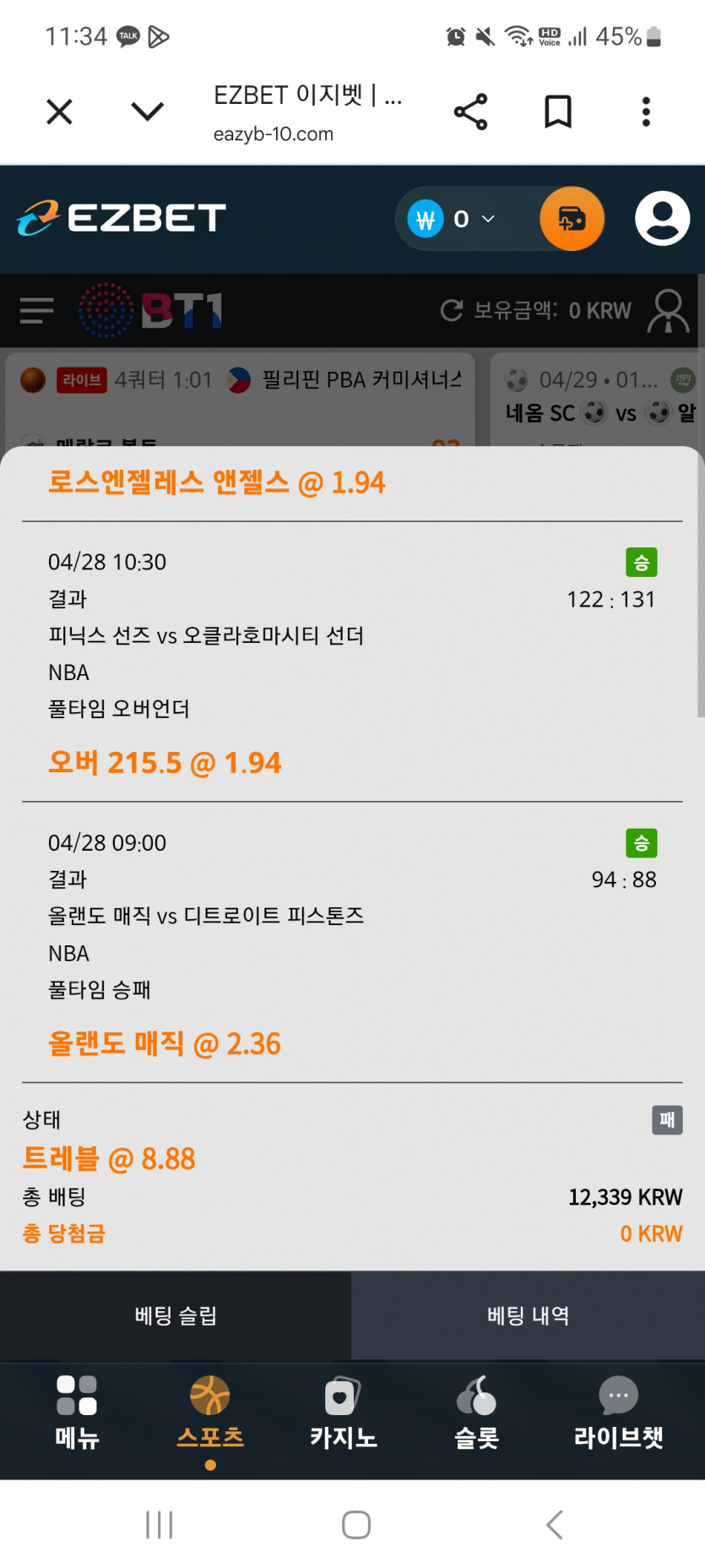705x1568 pixels.
Task: Go to the 카지노 section
Action: (343, 1413)
